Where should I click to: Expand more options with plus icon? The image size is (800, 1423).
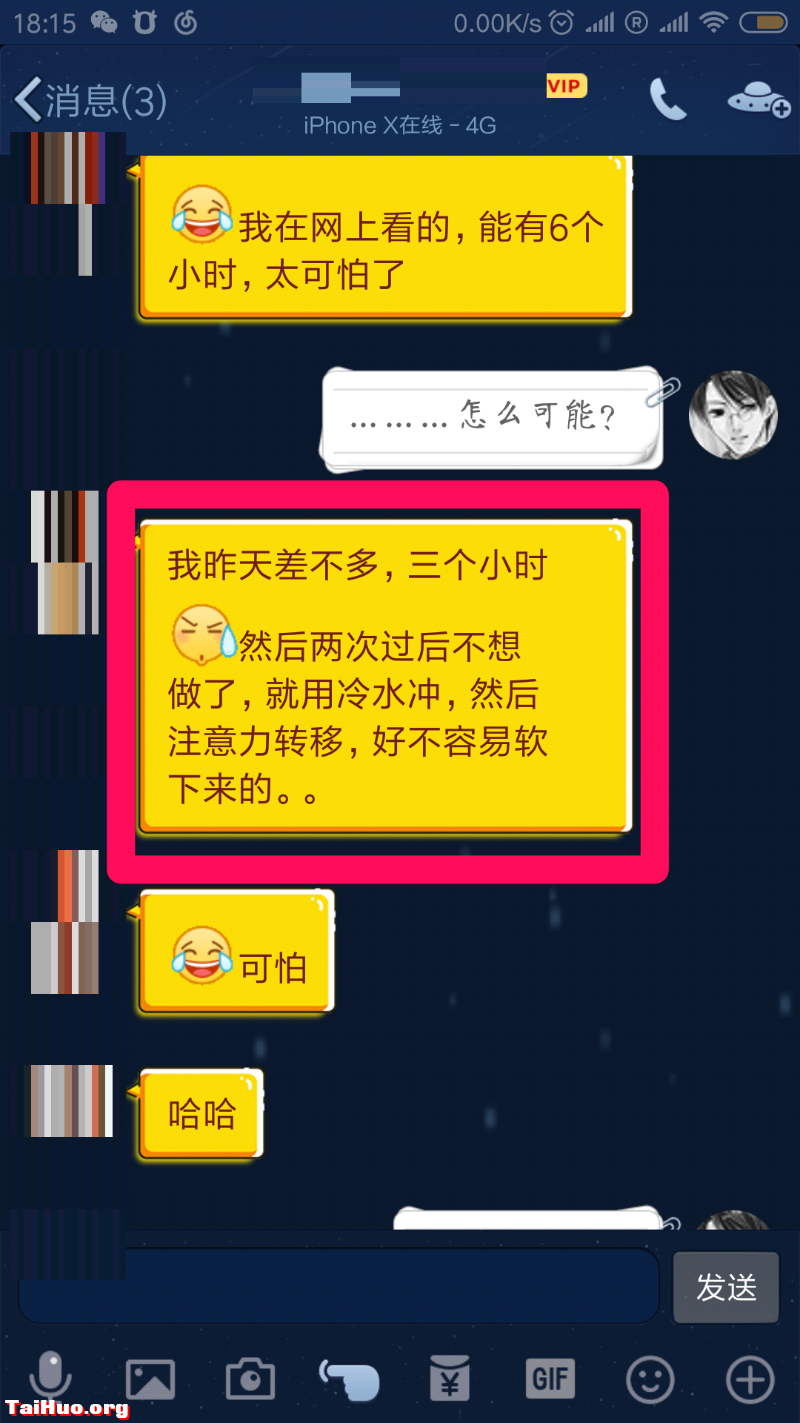pos(749,1381)
